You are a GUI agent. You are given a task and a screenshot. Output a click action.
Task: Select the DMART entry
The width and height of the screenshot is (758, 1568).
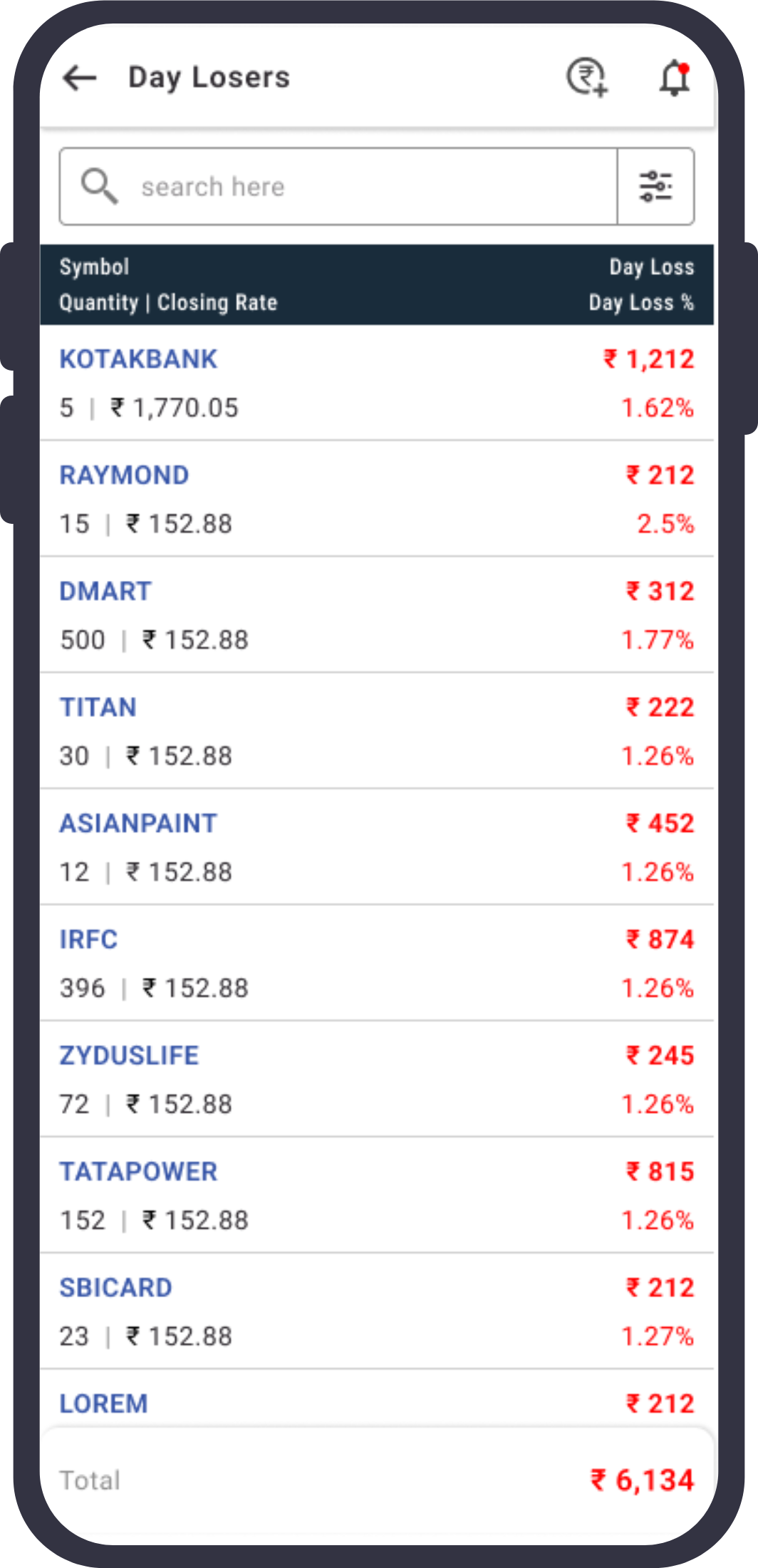(x=377, y=615)
